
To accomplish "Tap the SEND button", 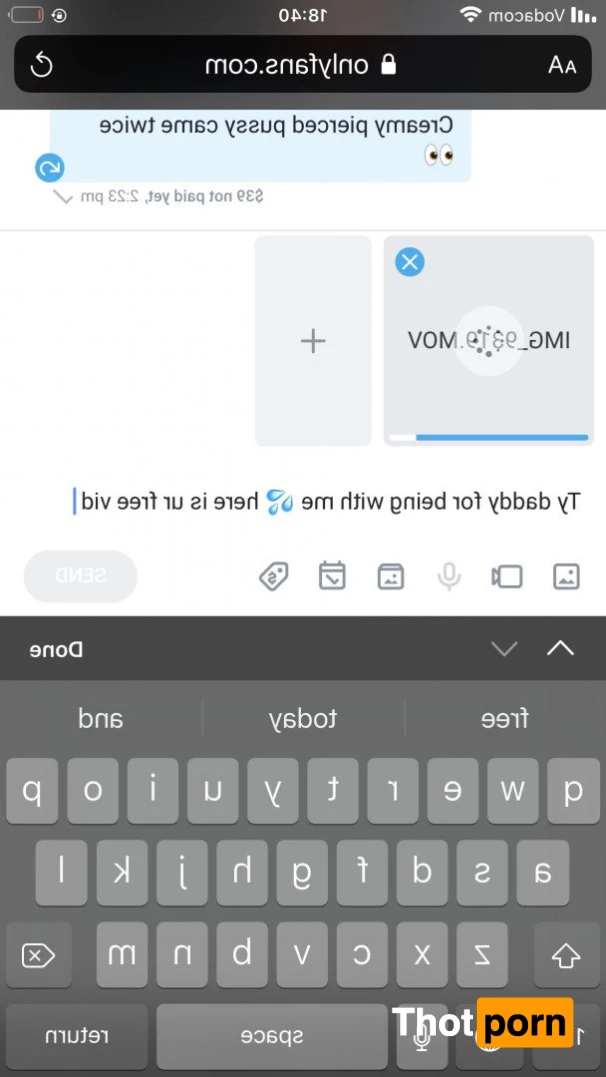I will click(80, 576).
